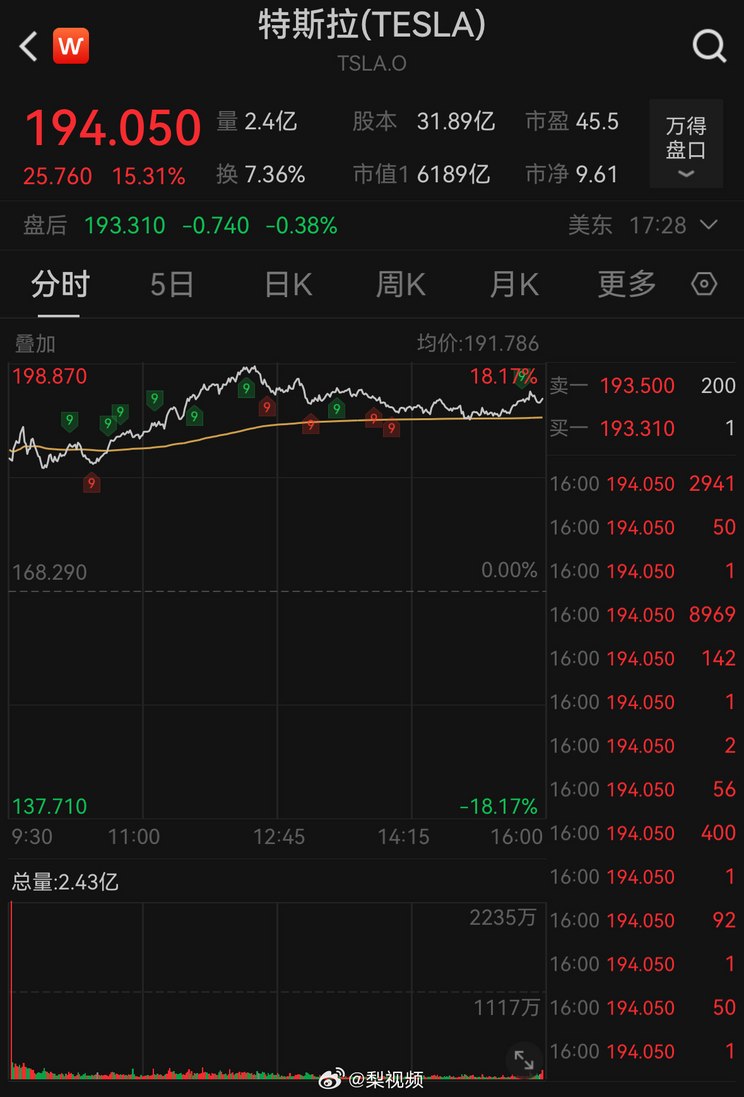
Task: Open the 更多 chart type menu
Action: pos(624,284)
